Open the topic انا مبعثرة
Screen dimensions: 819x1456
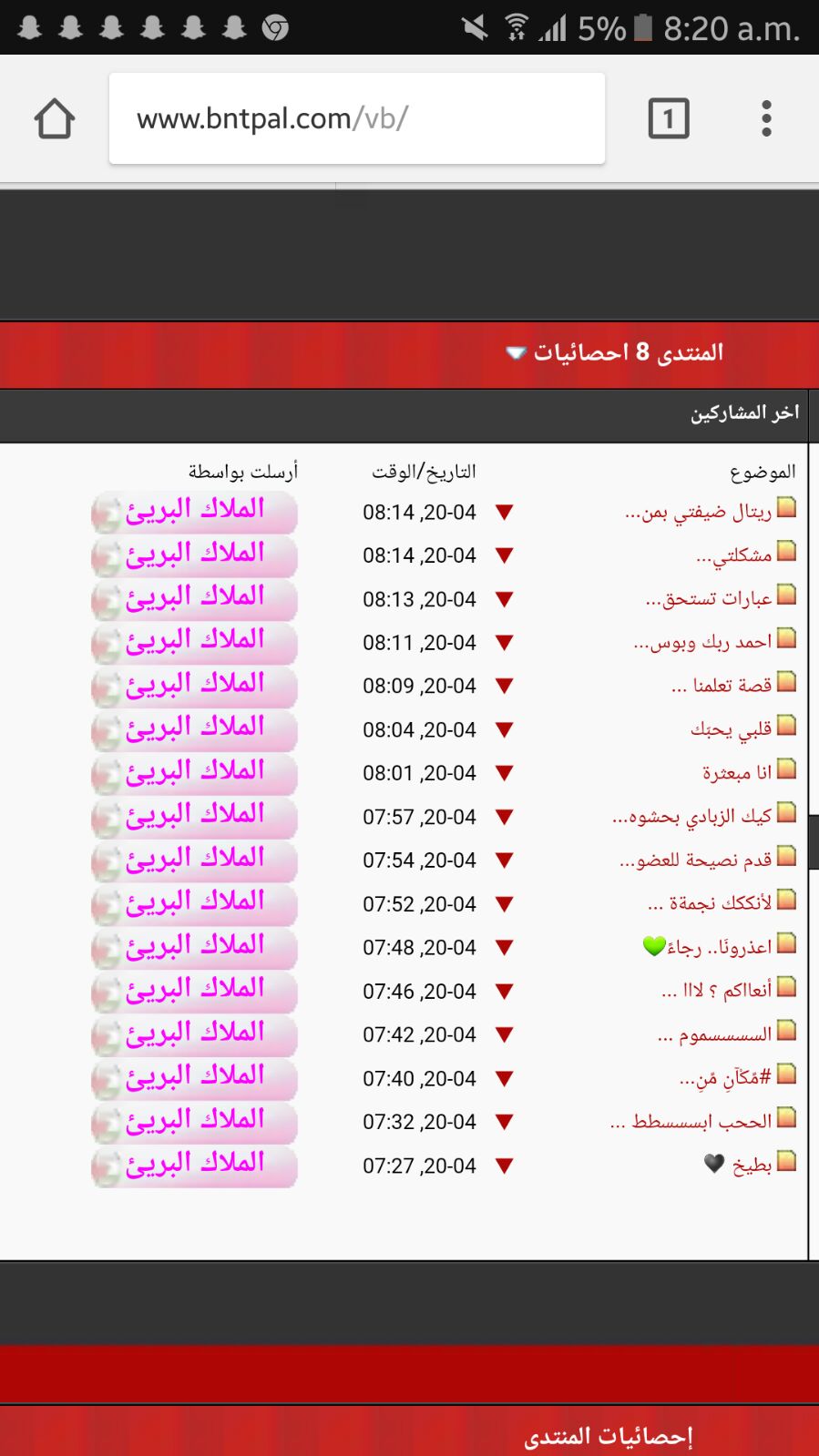(x=737, y=773)
